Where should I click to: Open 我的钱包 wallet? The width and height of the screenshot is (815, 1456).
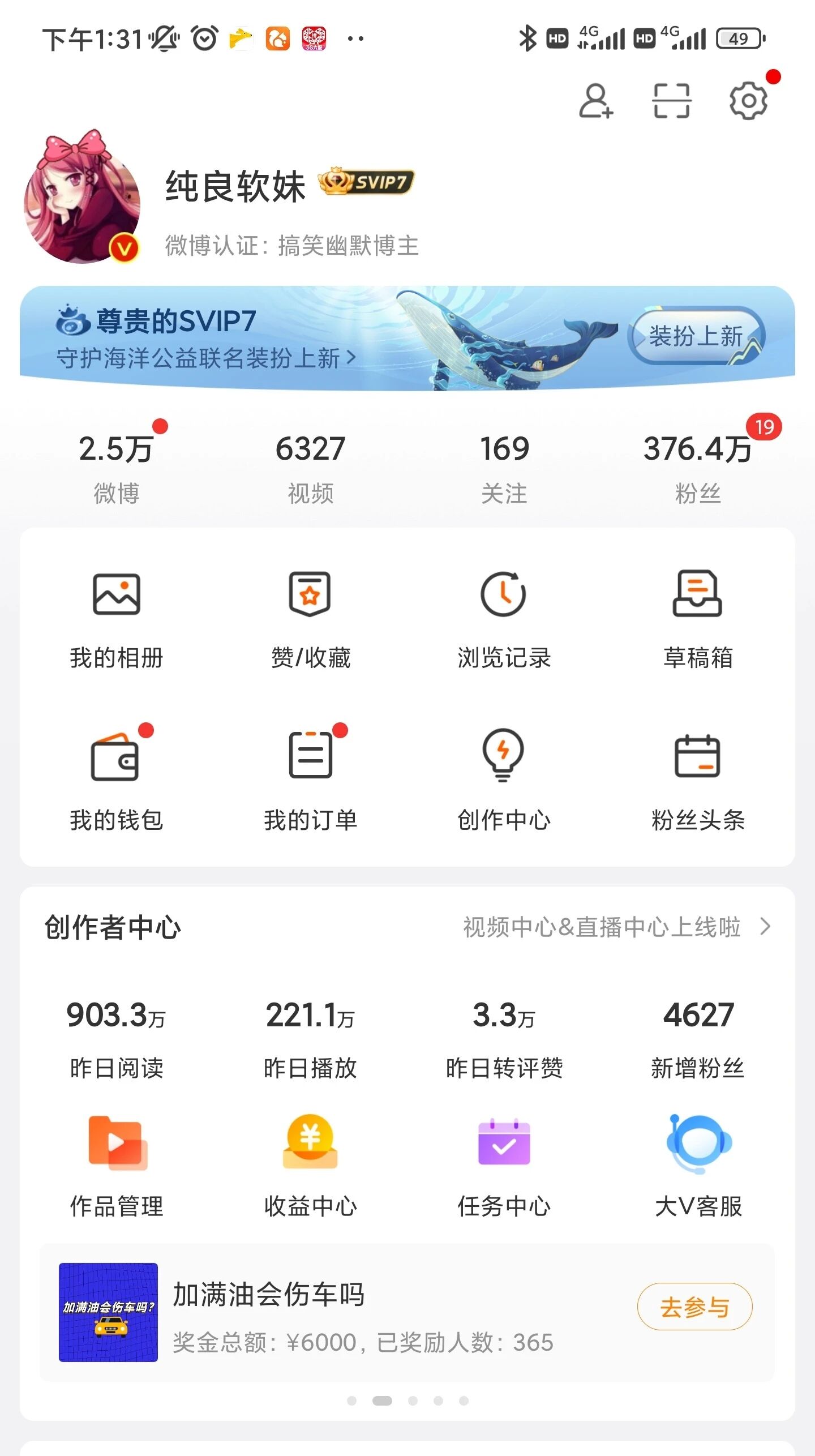coord(116,781)
